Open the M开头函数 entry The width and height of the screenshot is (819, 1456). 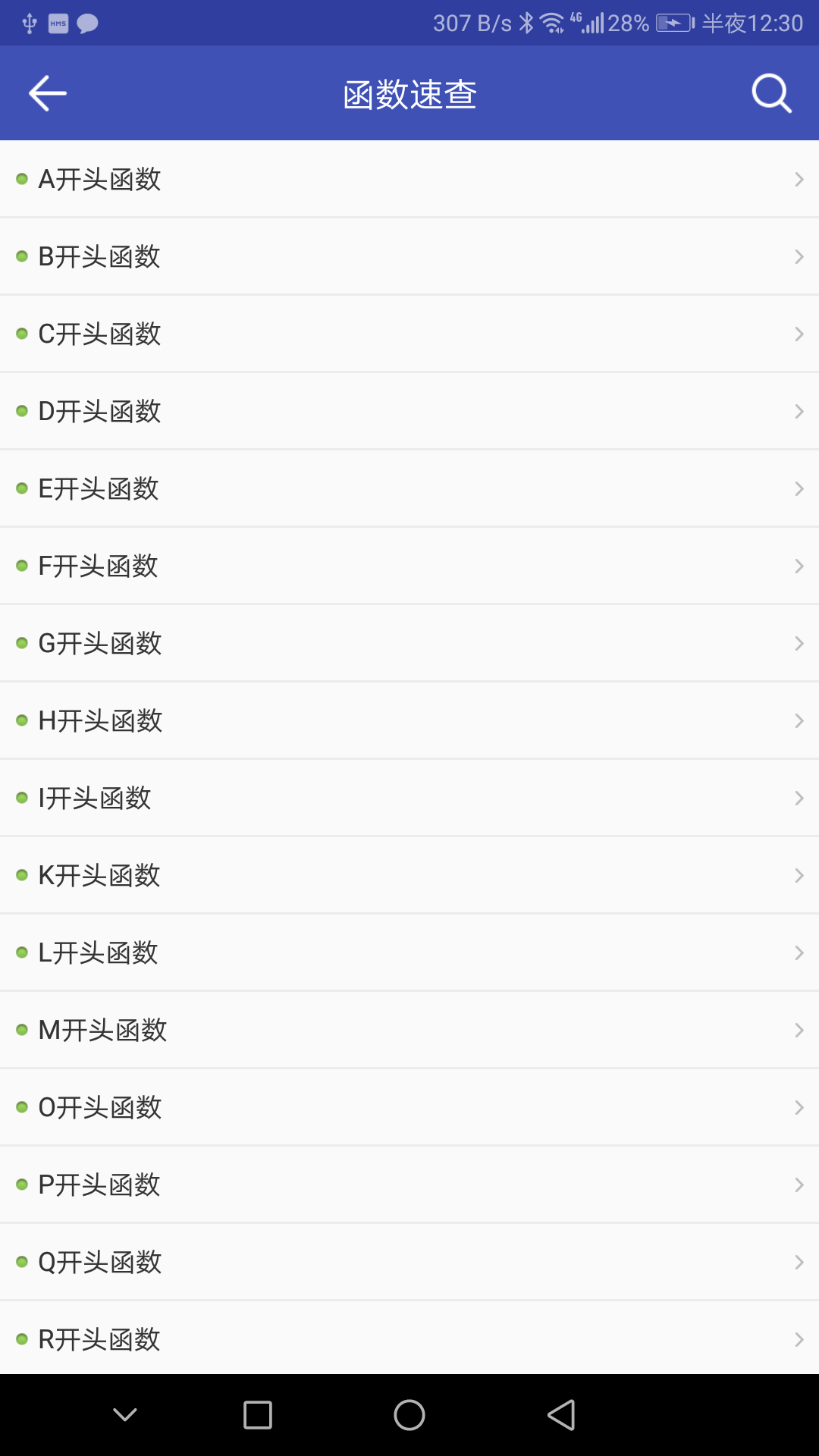(x=409, y=1030)
